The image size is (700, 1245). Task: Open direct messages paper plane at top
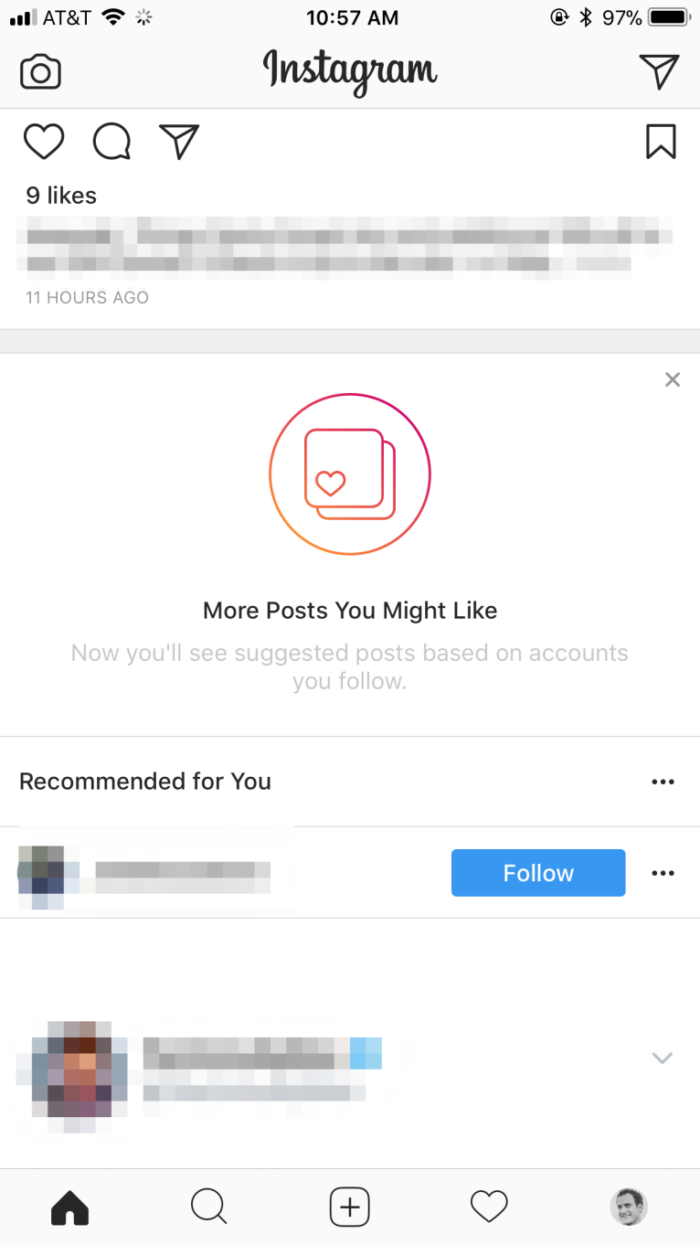(x=659, y=71)
